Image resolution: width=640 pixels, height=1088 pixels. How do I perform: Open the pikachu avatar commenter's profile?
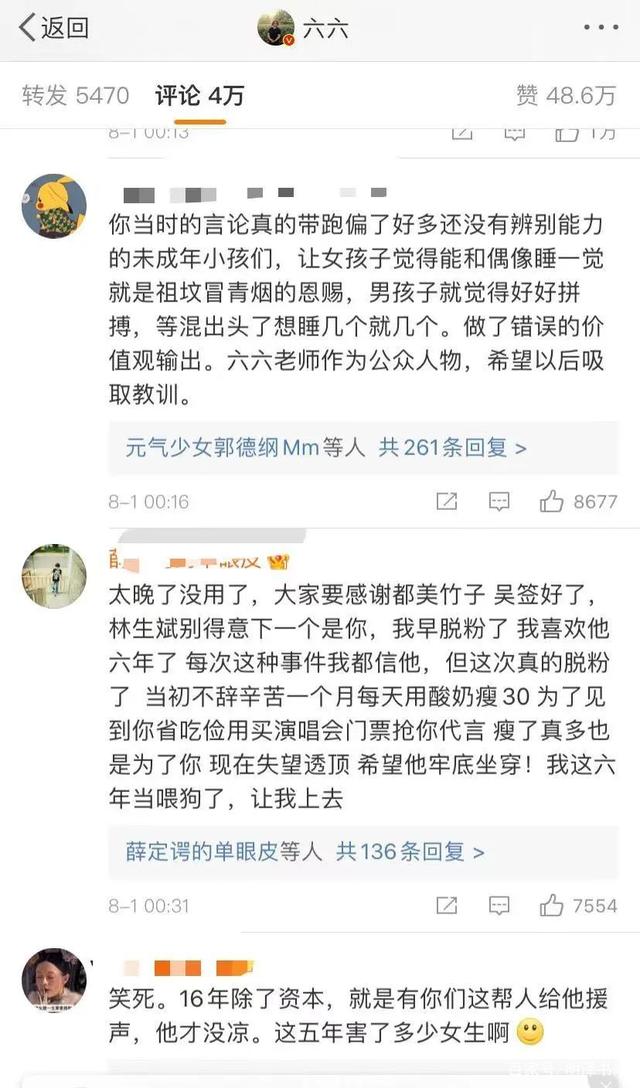point(54,205)
